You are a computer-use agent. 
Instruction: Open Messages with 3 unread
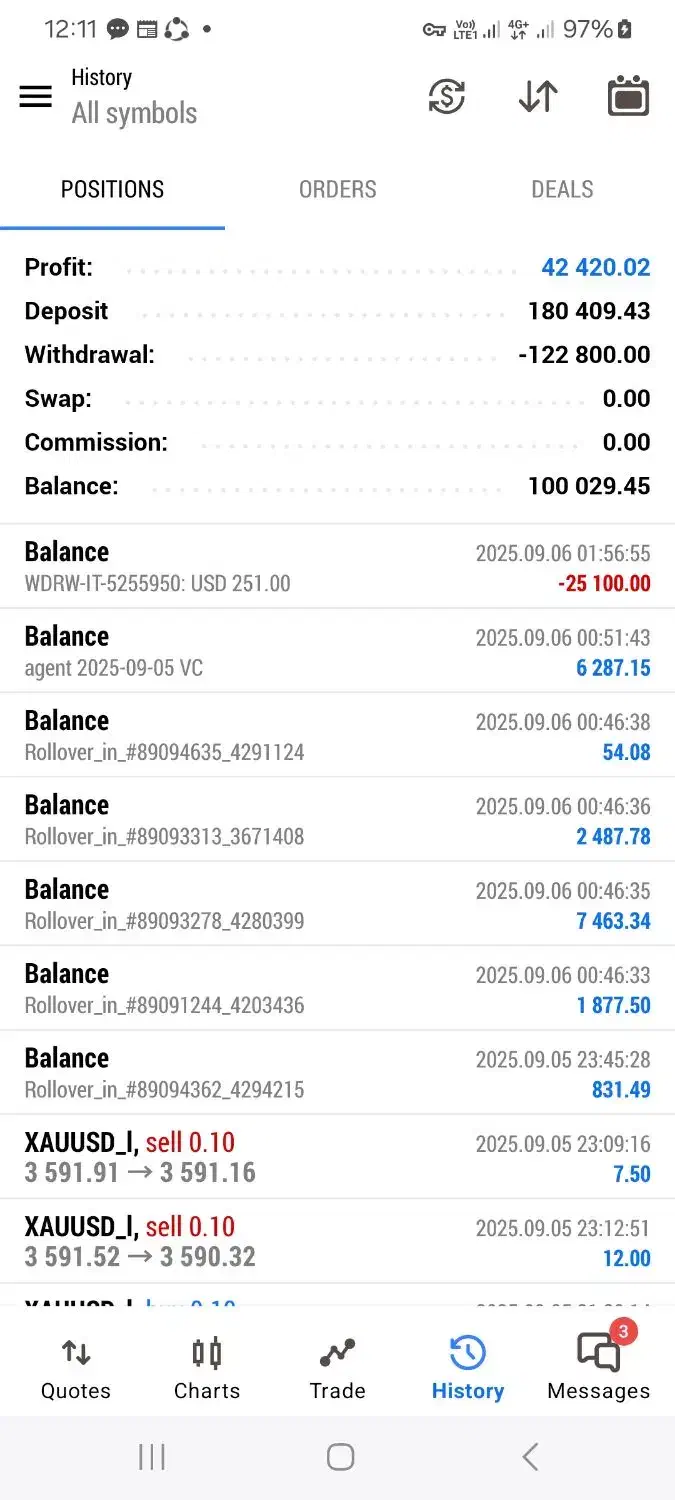[598, 1369]
